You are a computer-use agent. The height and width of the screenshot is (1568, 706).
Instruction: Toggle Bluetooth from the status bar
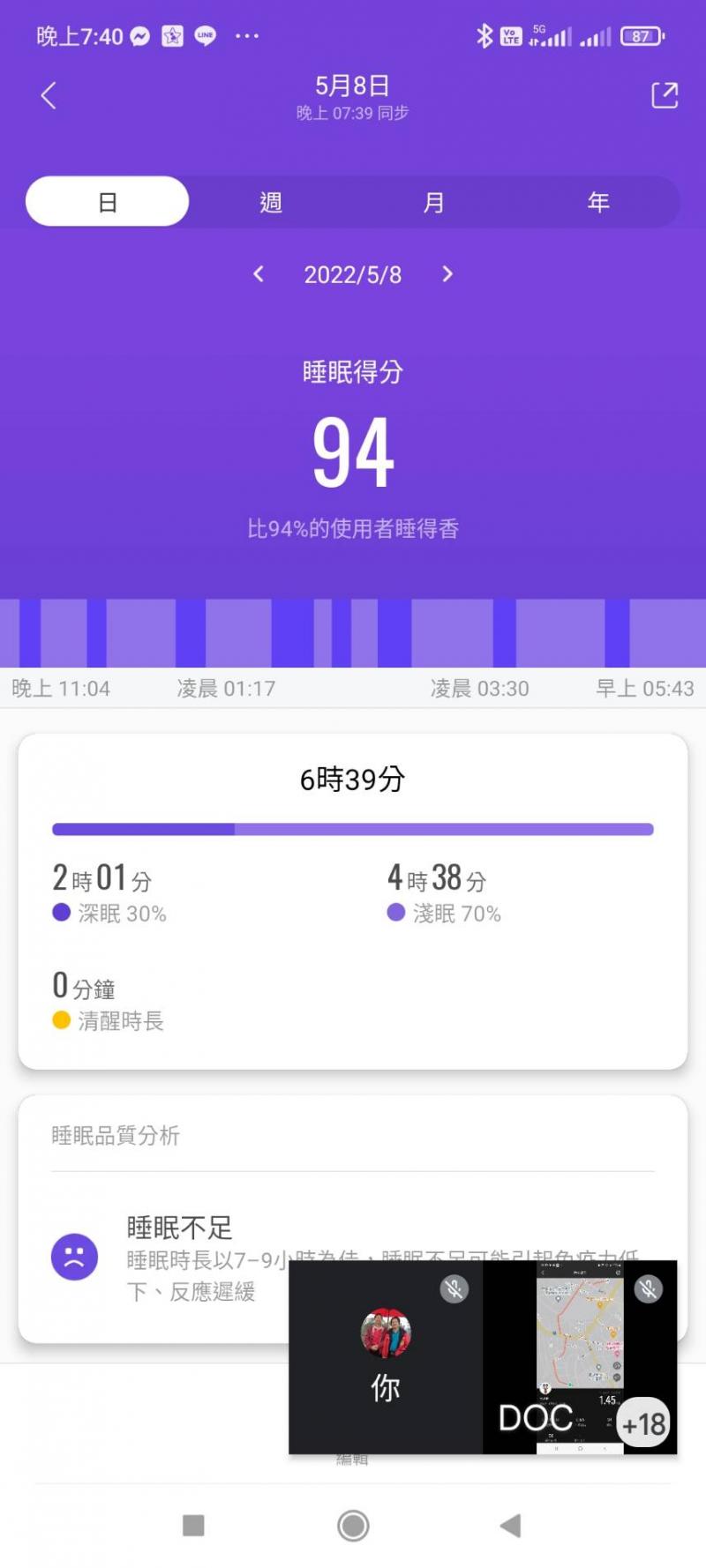click(484, 35)
